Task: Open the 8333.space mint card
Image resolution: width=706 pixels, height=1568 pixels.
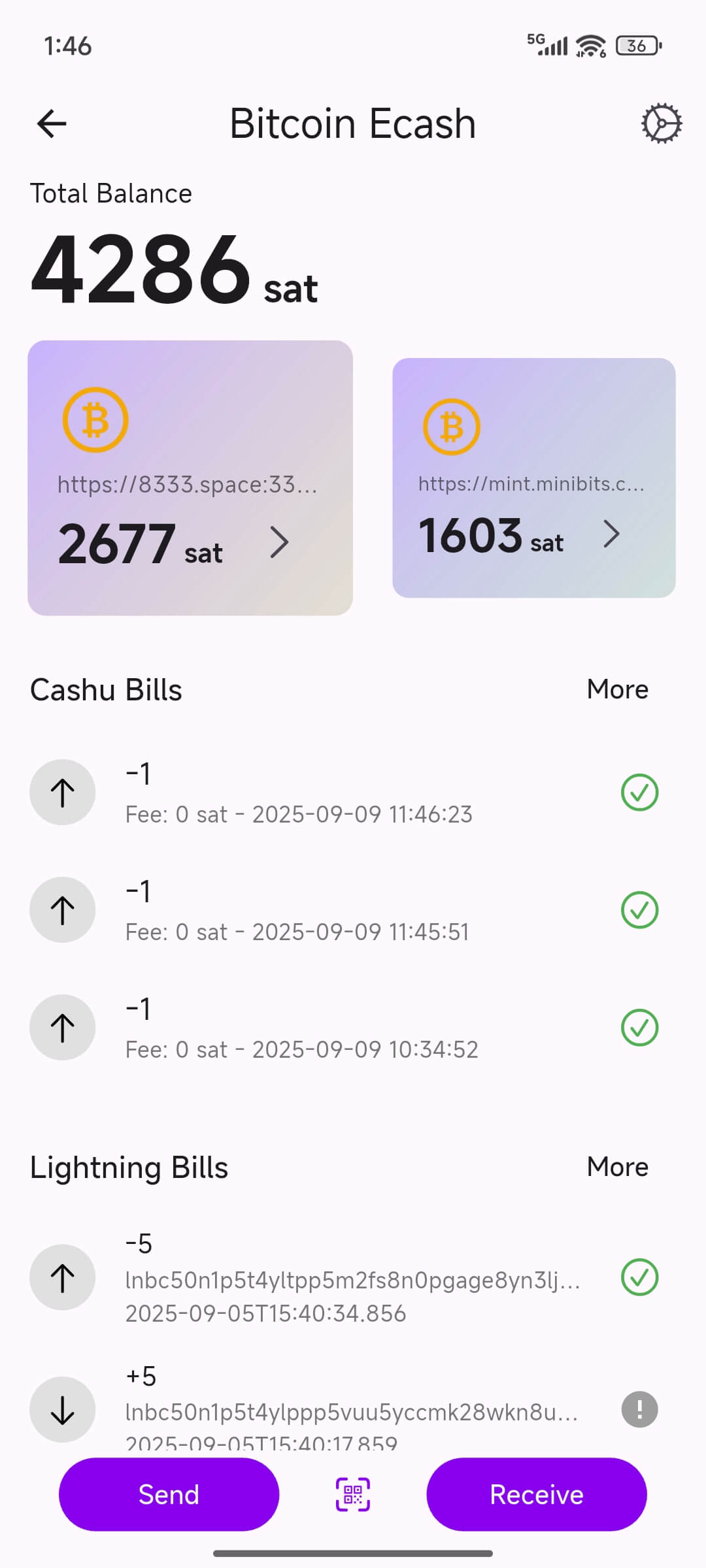Action: pyautogui.click(x=190, y=478)
